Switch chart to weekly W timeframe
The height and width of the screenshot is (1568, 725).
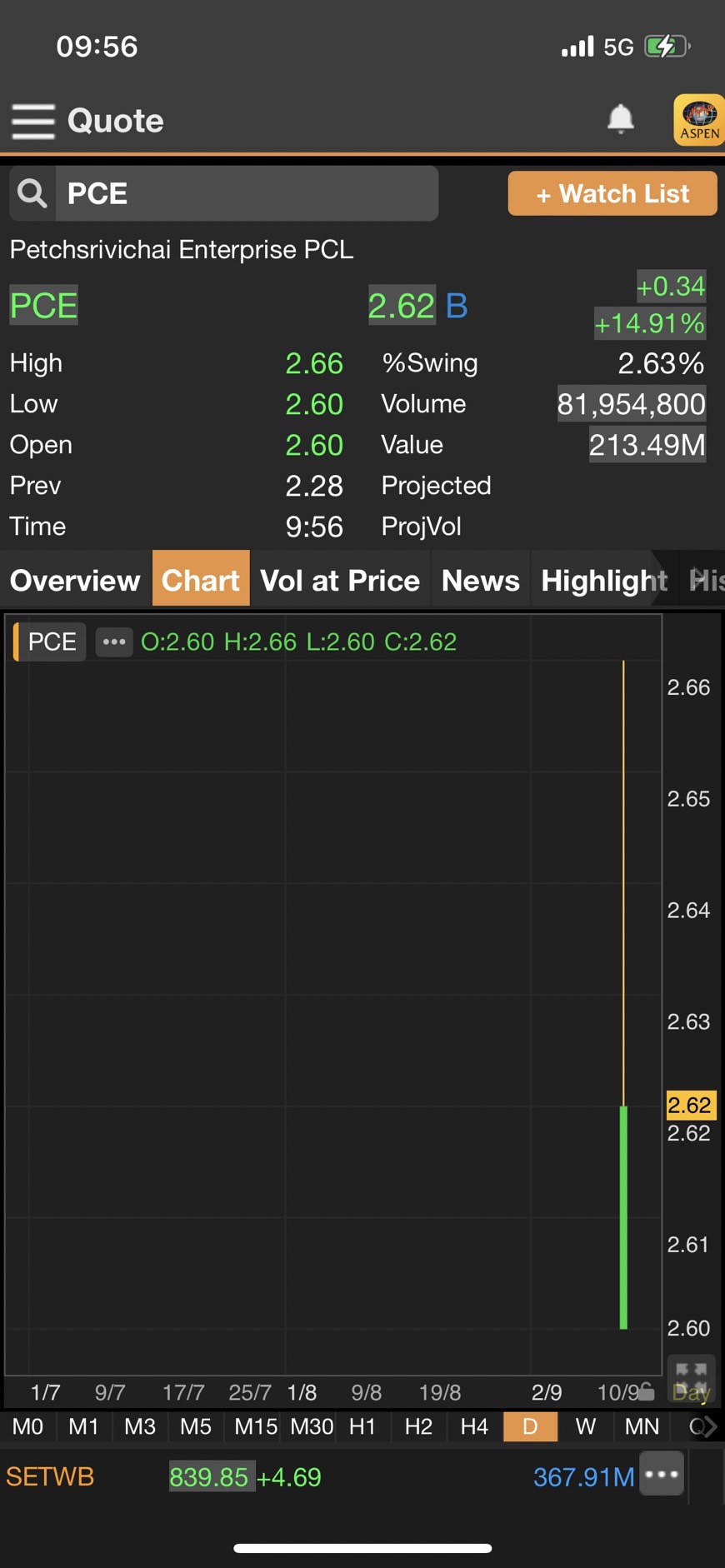tap(586, 1426)
